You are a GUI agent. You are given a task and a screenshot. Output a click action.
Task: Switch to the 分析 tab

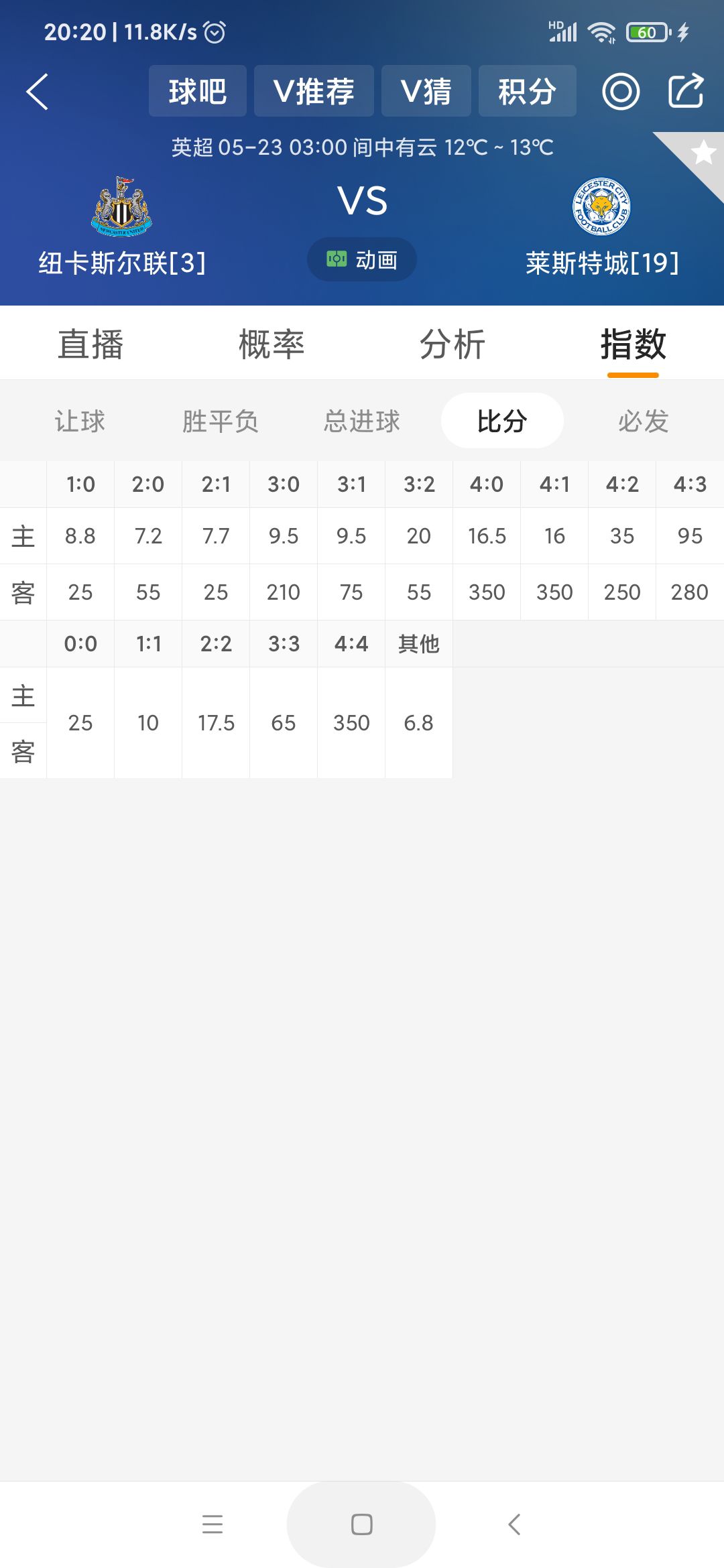pyautogui.click(x=452, y=344)
